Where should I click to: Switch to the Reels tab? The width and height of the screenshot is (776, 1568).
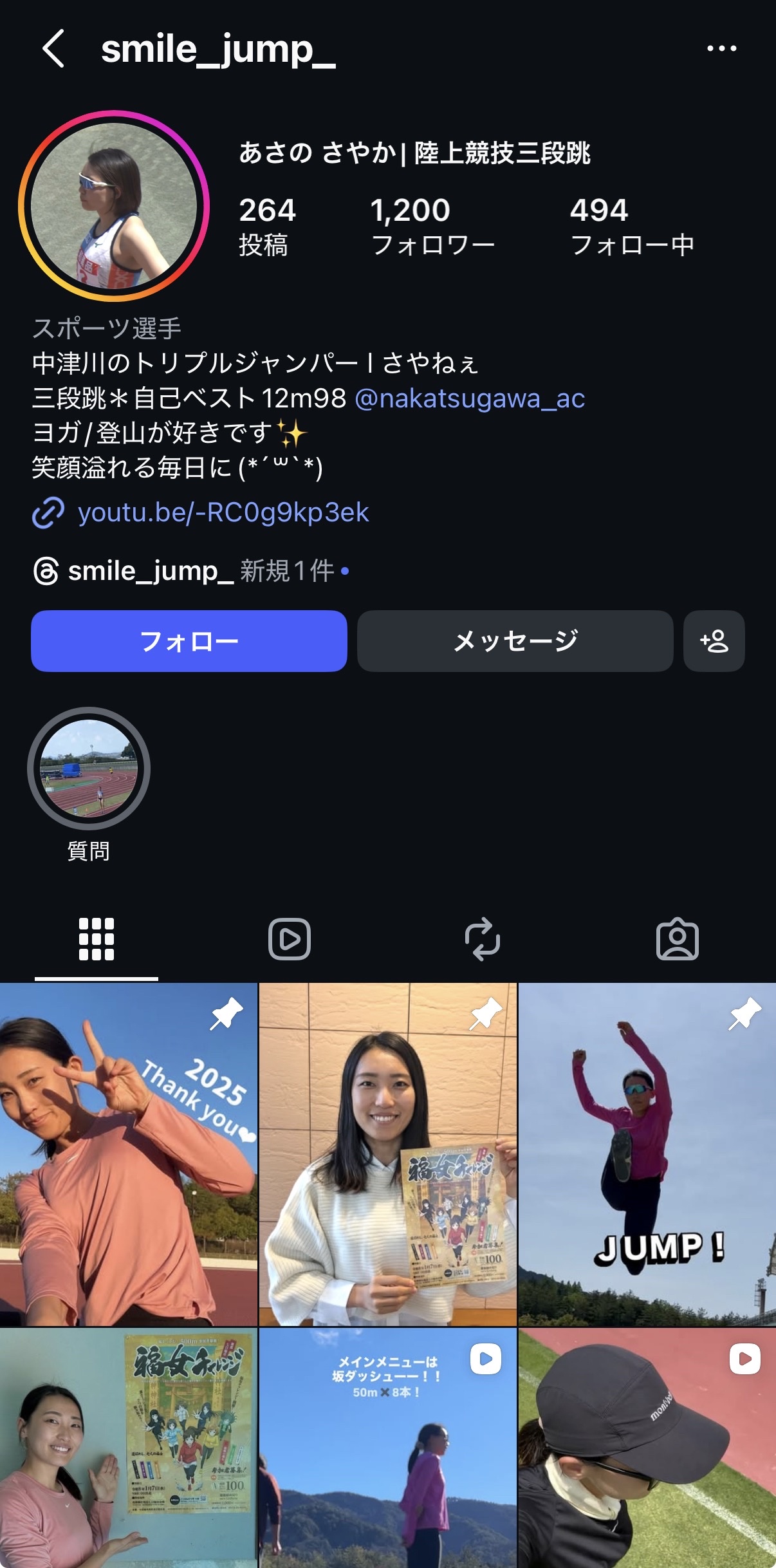click(x=290, y=939)
